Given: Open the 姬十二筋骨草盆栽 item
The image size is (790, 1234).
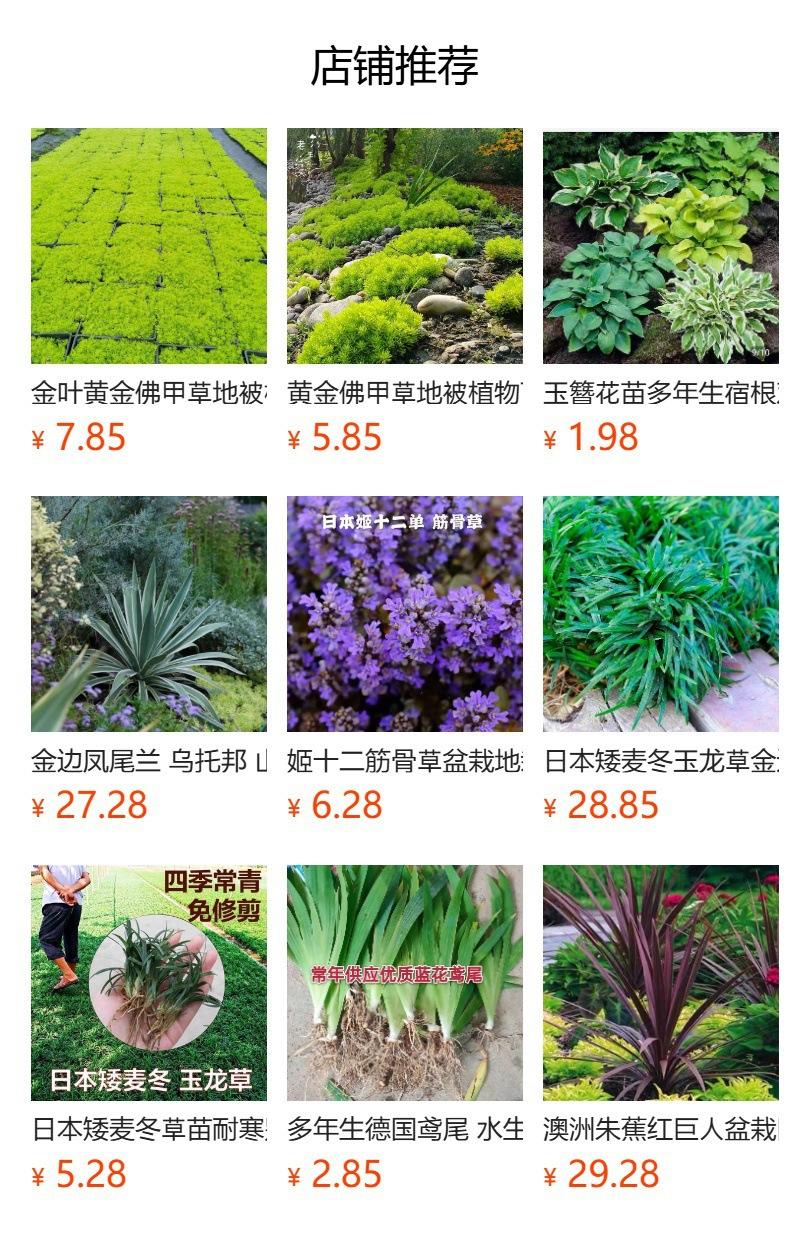Looking at the screenshot, I should [405, 660].
